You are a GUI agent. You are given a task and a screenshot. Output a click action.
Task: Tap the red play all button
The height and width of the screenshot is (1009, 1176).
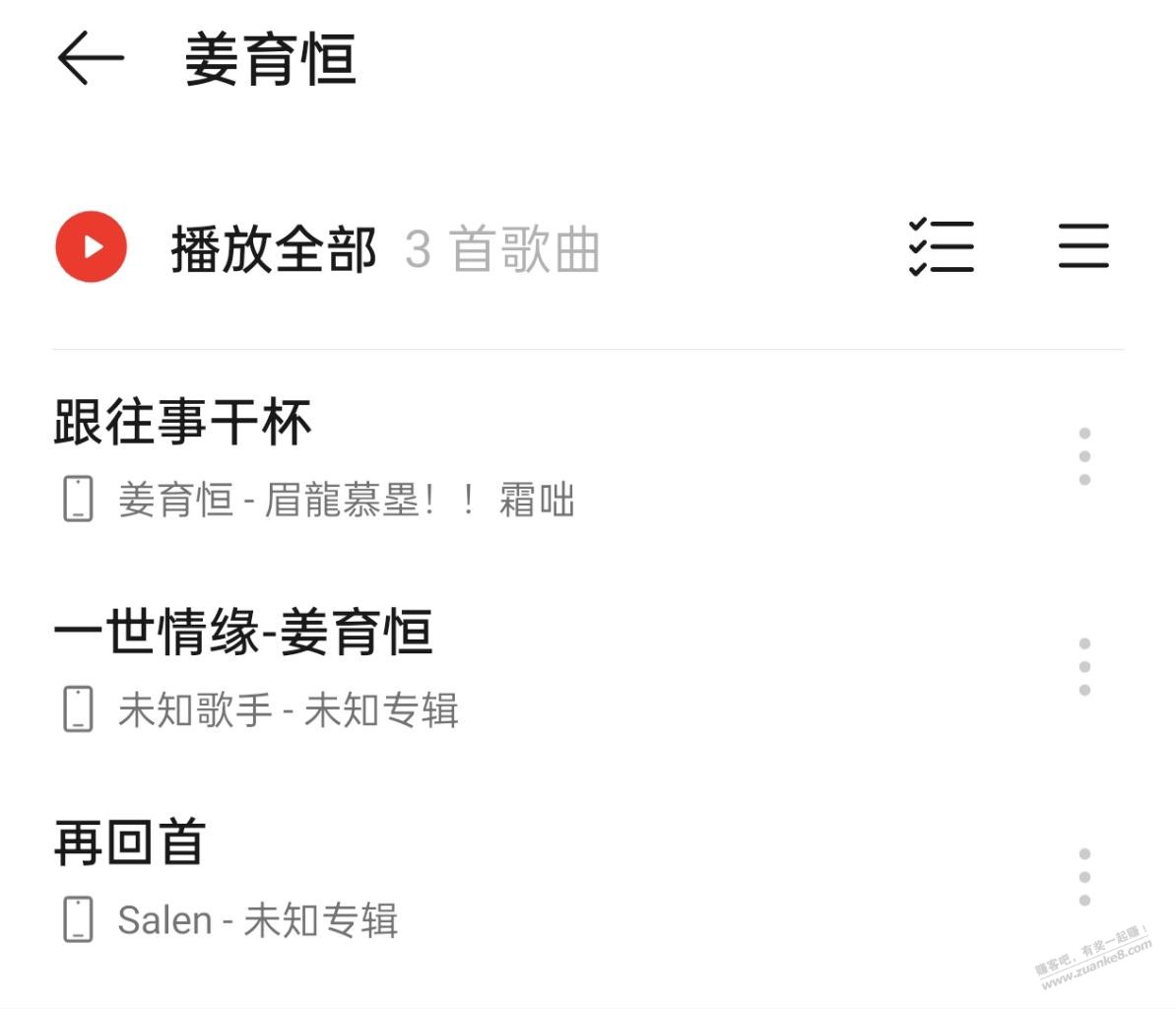click(92, 247)
